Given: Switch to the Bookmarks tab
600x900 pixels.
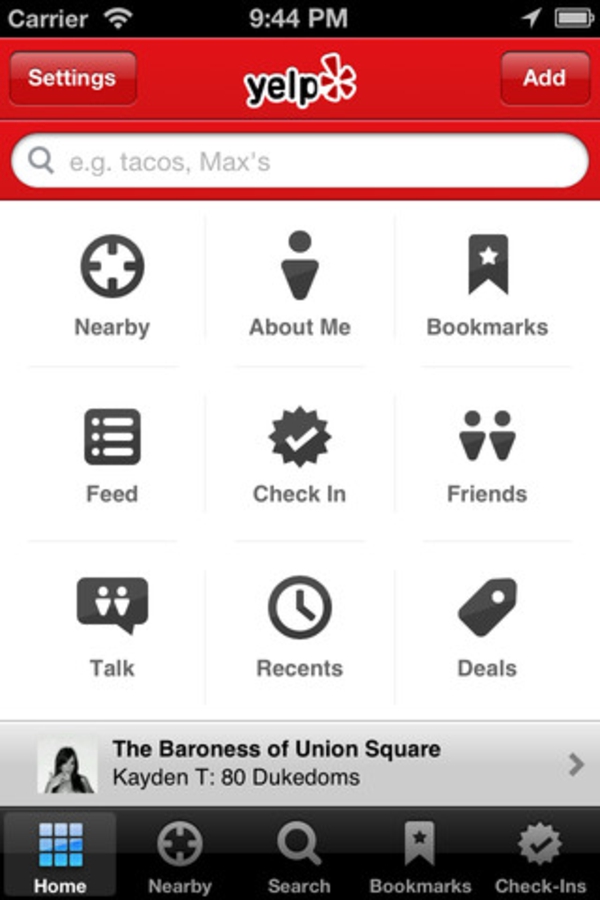Looking at the screenshot, I should (x=420, y=855).
